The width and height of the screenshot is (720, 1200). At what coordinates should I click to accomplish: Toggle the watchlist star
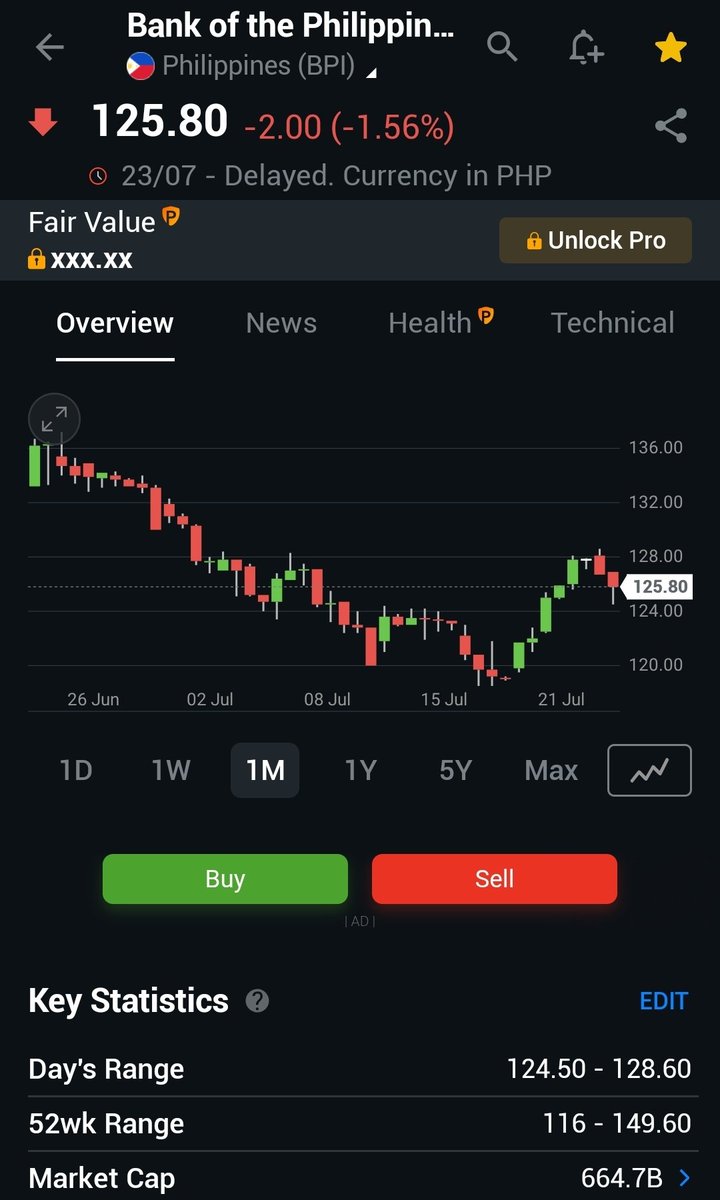tap(669, 47)
